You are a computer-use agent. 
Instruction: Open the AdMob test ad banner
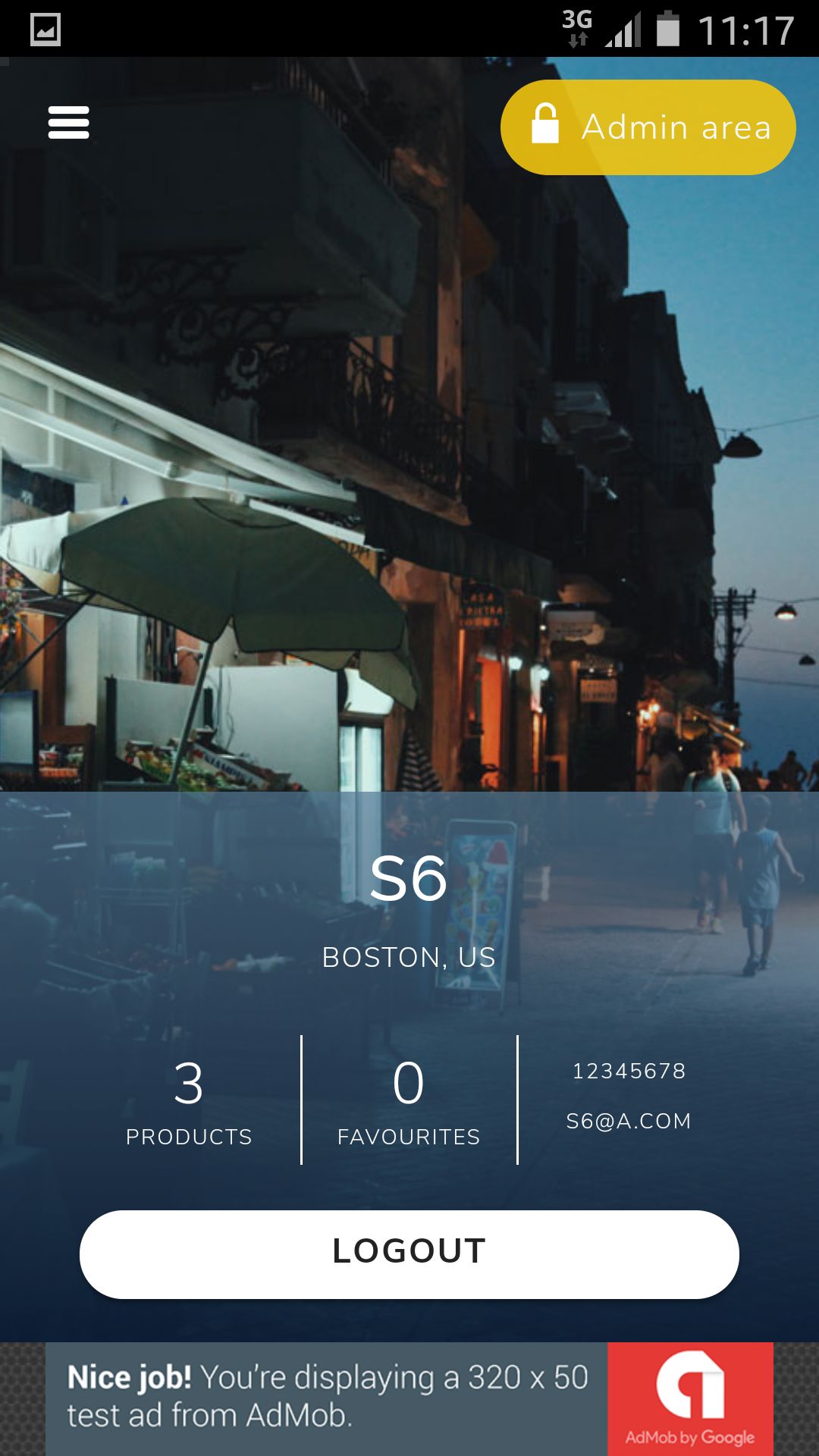pos(409,1399)
